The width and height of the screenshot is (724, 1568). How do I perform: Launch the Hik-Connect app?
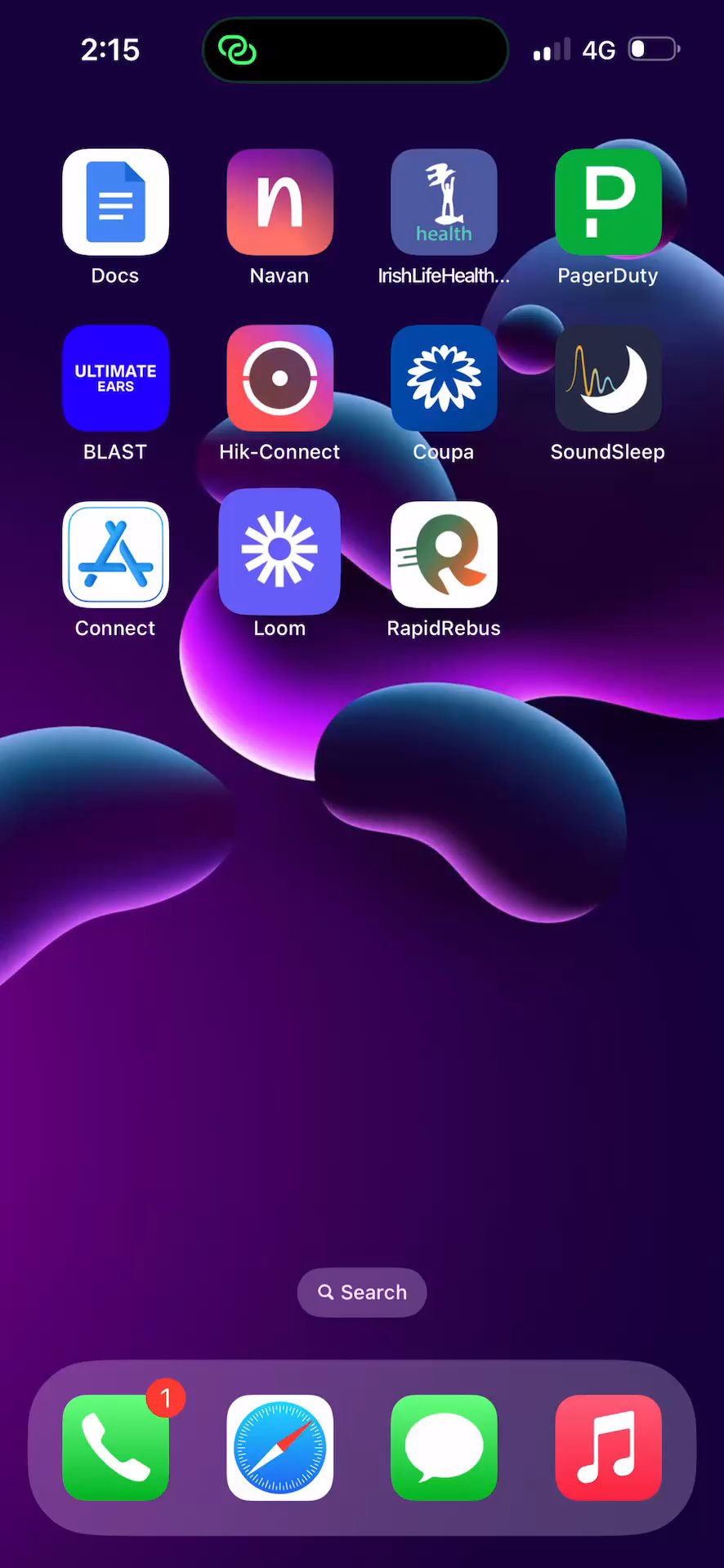pos(279,378)
